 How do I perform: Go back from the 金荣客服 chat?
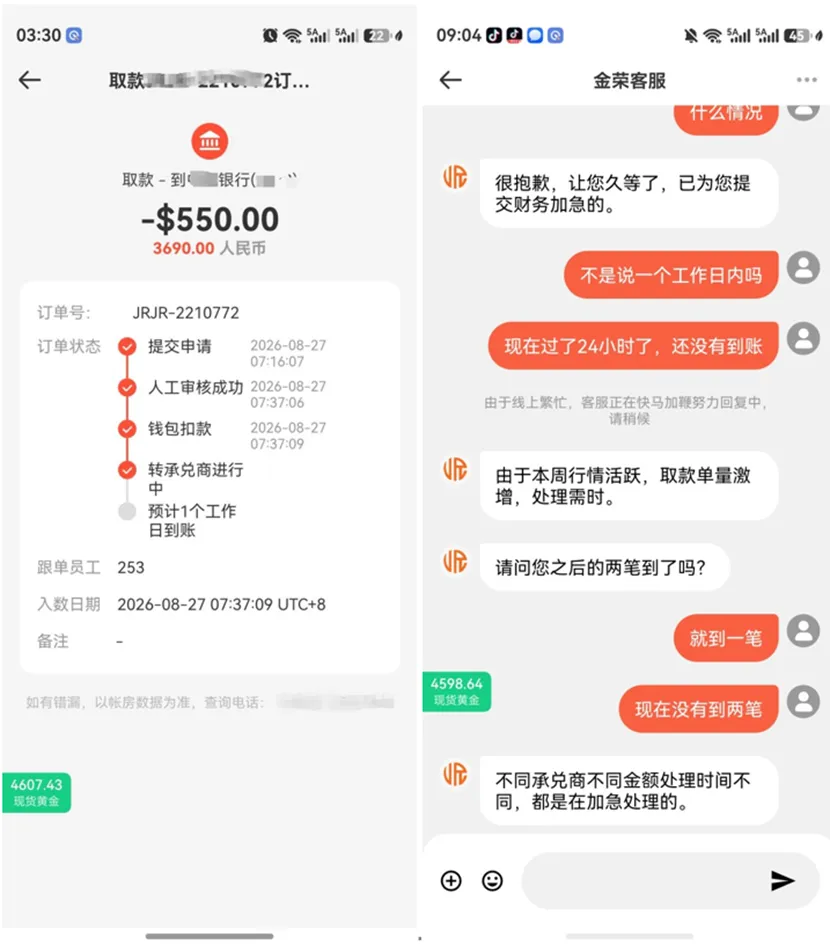450,80
